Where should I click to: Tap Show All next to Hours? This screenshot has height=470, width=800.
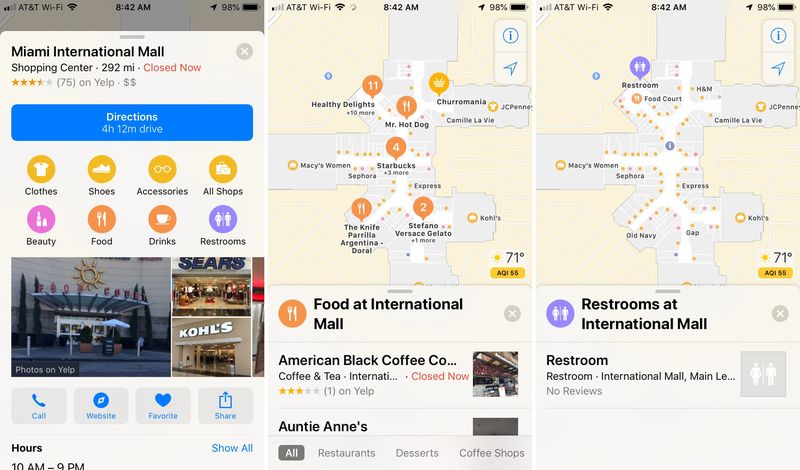[x=232, y=448]
